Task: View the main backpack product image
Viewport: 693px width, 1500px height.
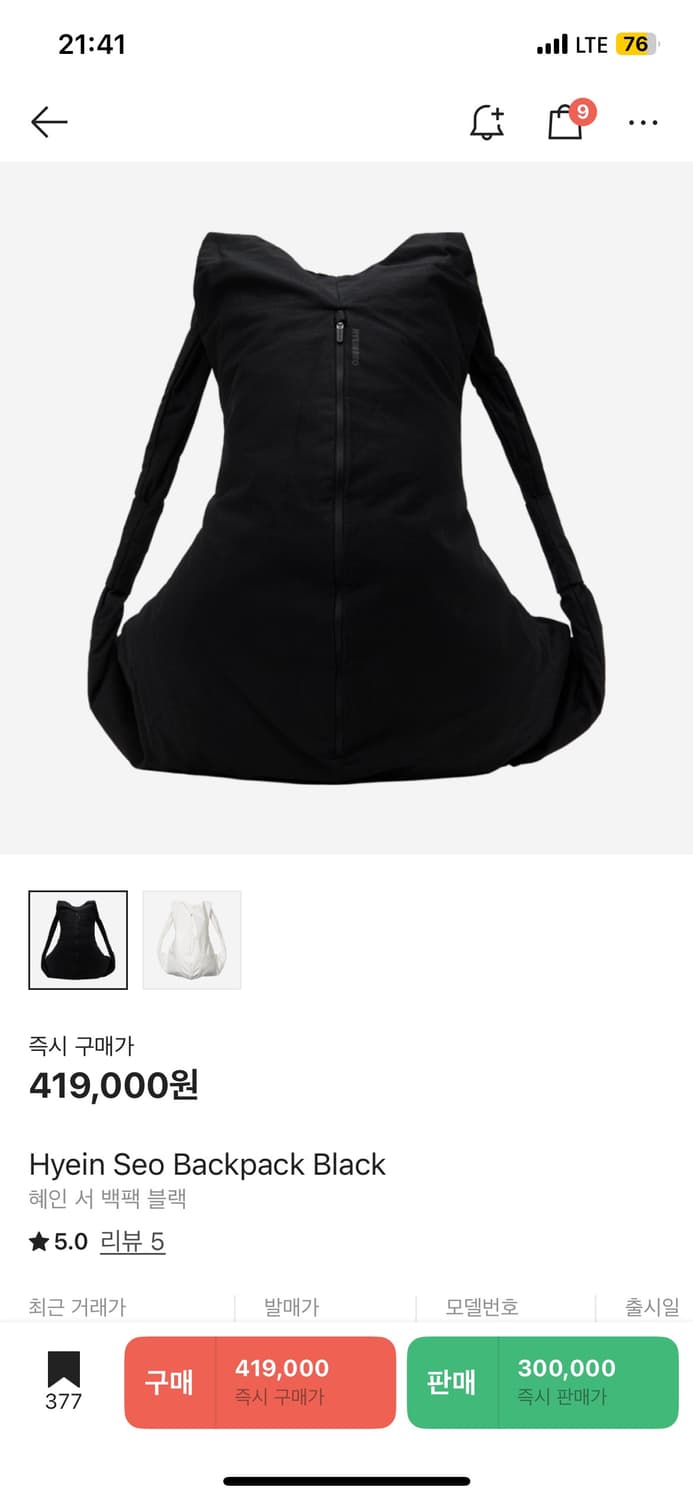Action: (346, 508)
